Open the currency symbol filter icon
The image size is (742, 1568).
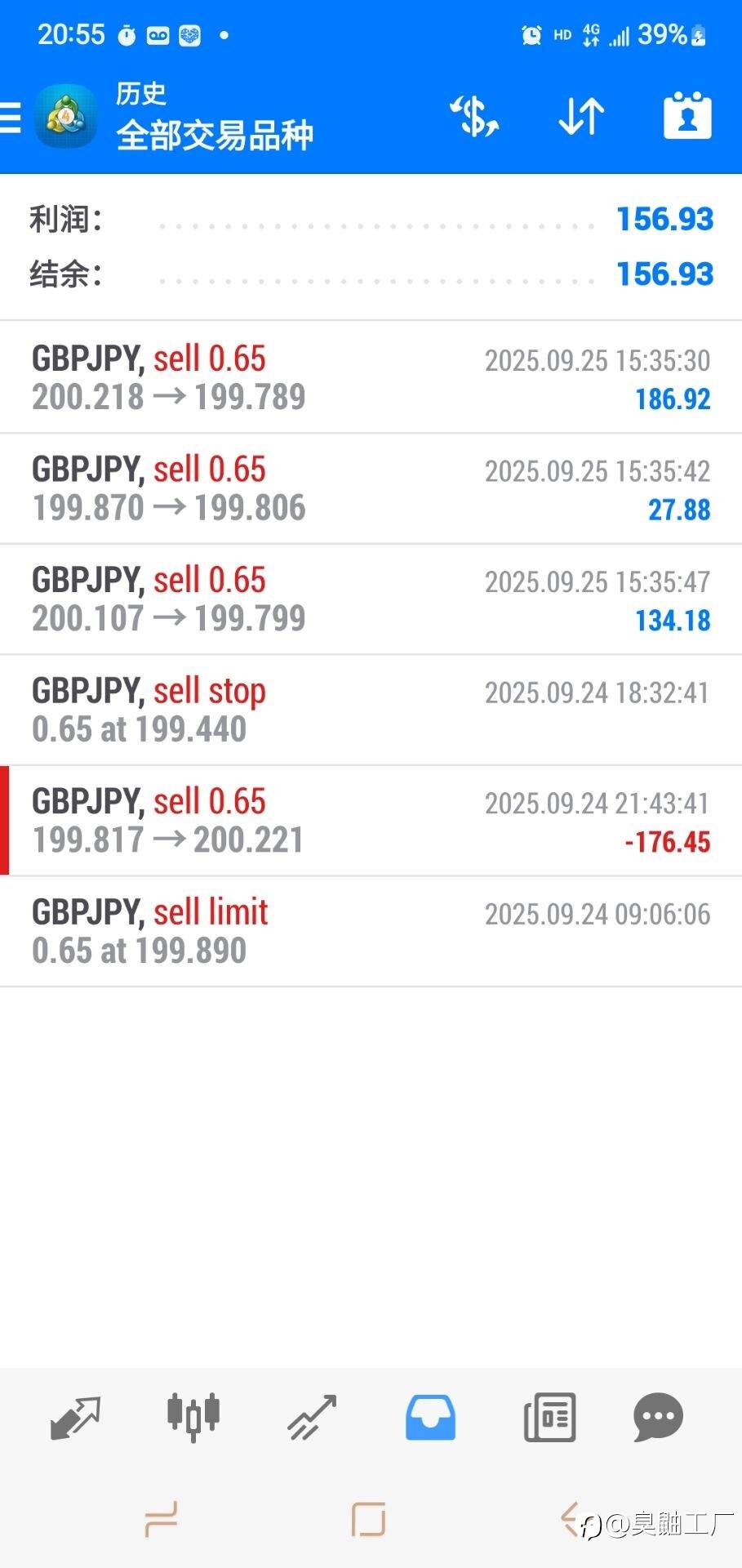[474, 117]
